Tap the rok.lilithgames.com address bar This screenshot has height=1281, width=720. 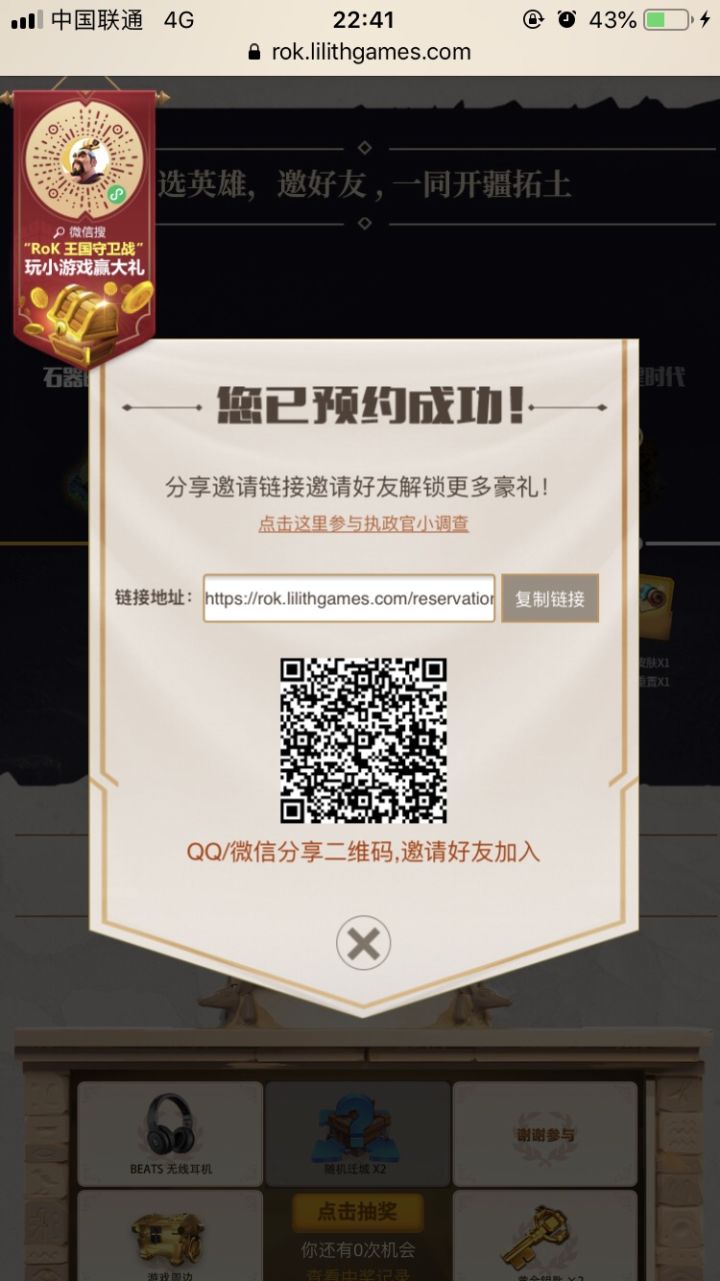(360, 51)
